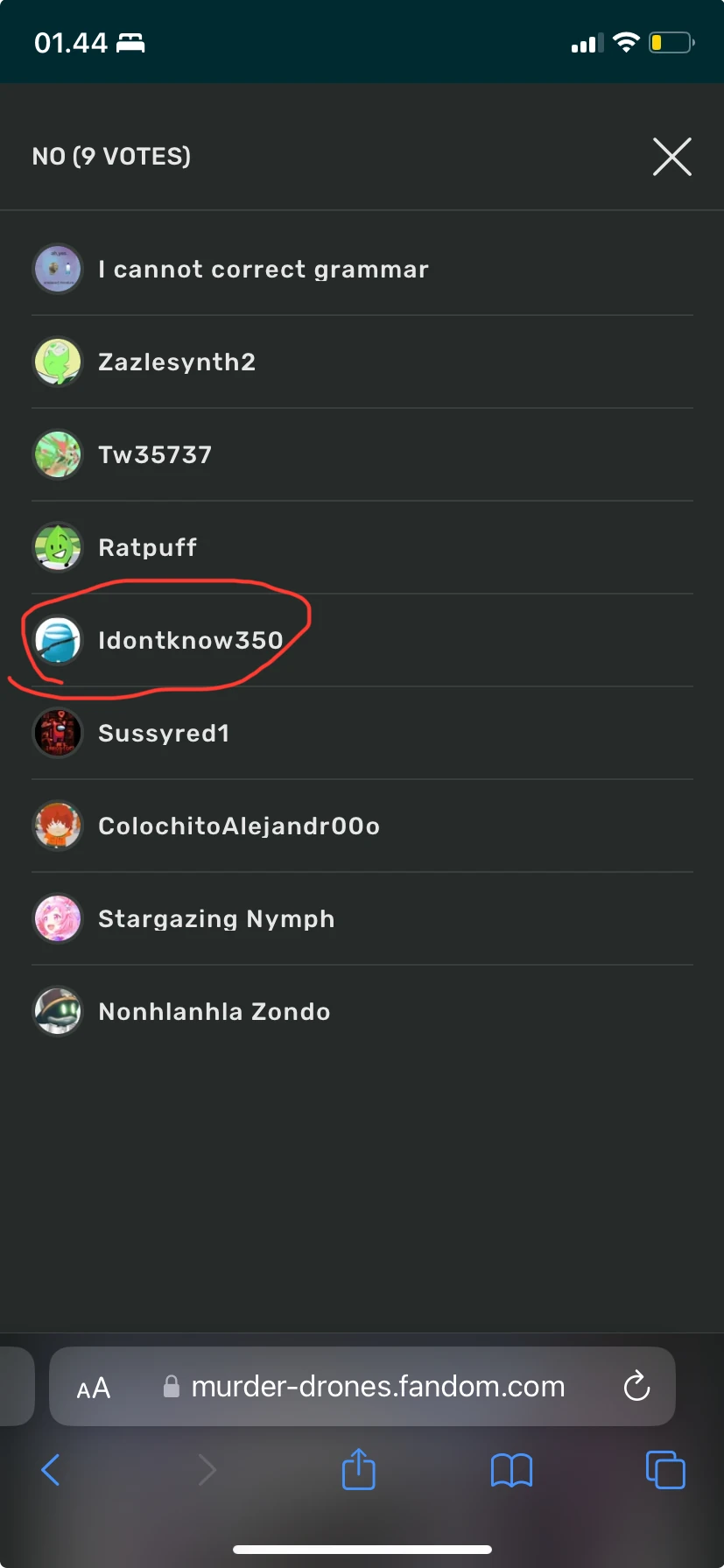This screenshot has width=724, height=1568.
Task: Open the AA reader options
Action: pyautogui.click(x=94, y=1388)
